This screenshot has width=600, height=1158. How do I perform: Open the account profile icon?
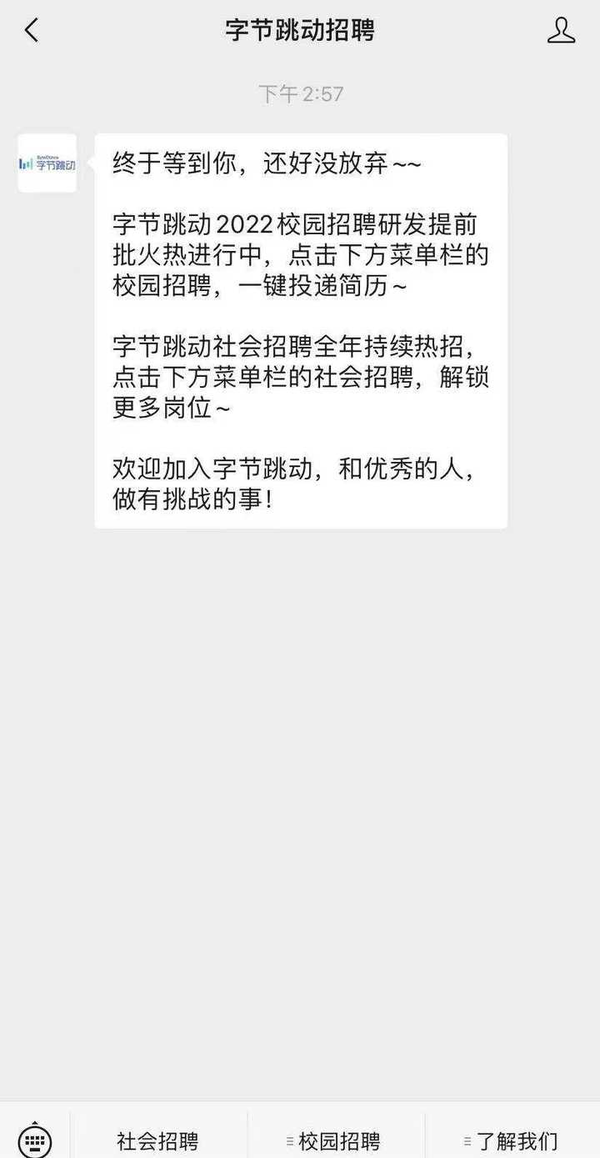(561, 30)
